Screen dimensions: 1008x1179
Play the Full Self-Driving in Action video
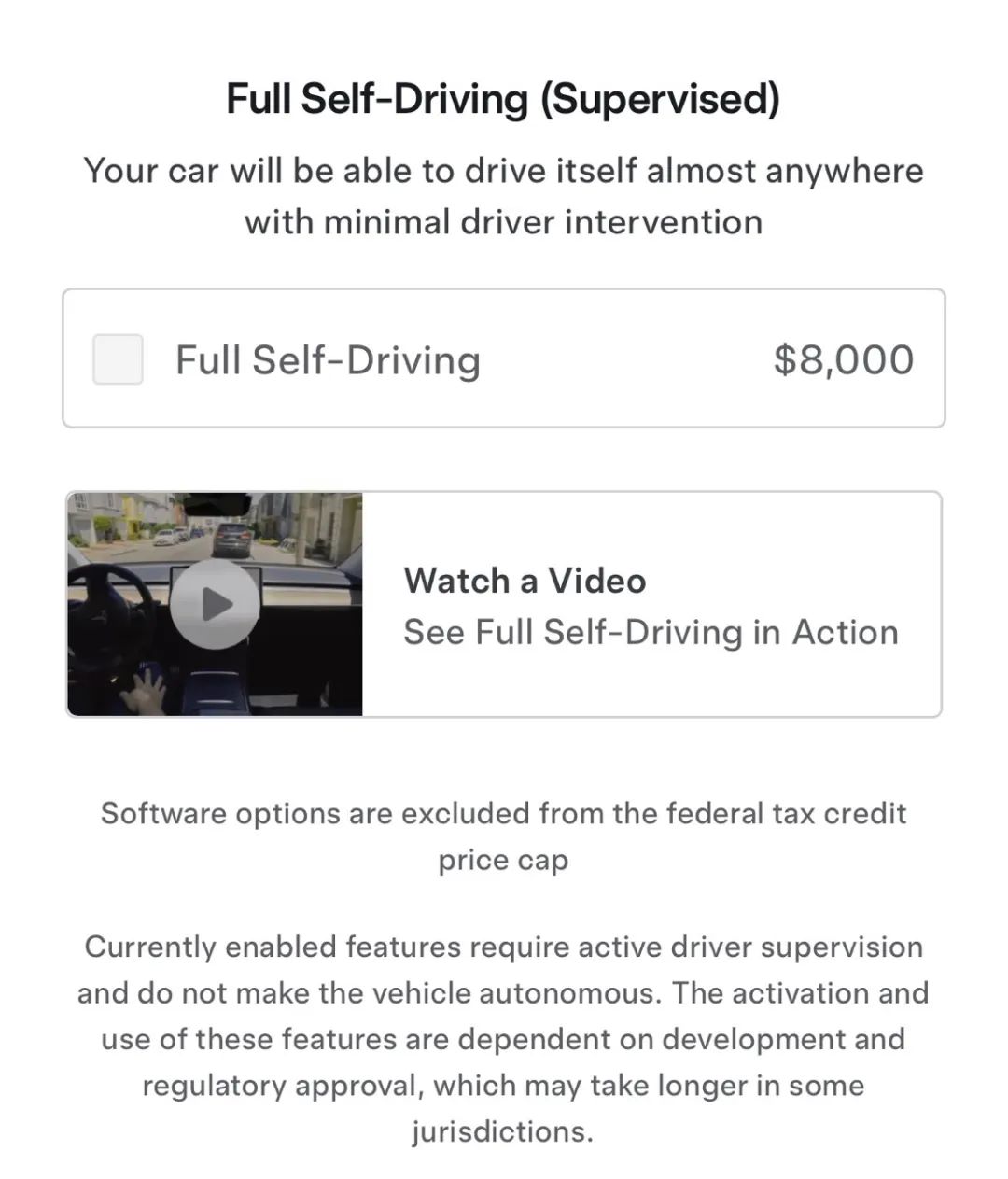click(216, 604)
